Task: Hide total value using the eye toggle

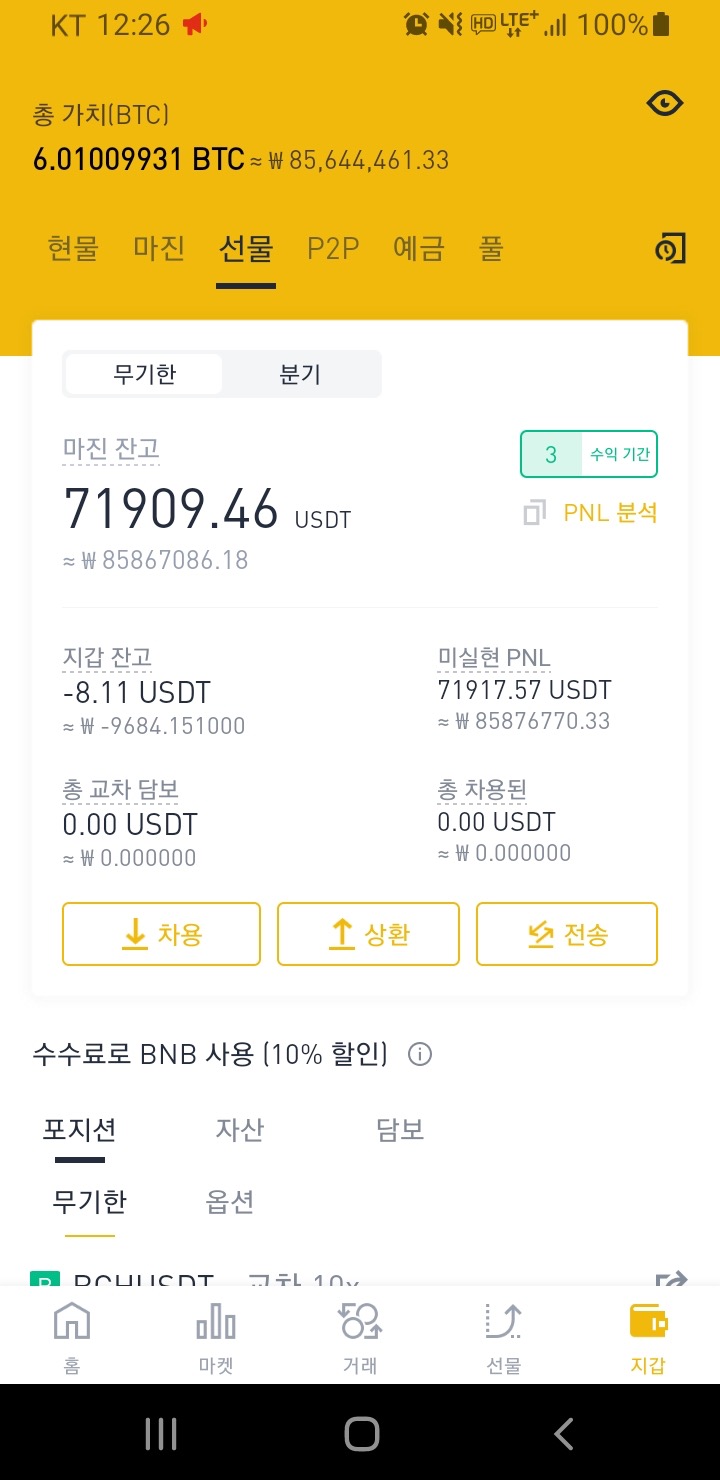Action: click(x=665, y=103)
